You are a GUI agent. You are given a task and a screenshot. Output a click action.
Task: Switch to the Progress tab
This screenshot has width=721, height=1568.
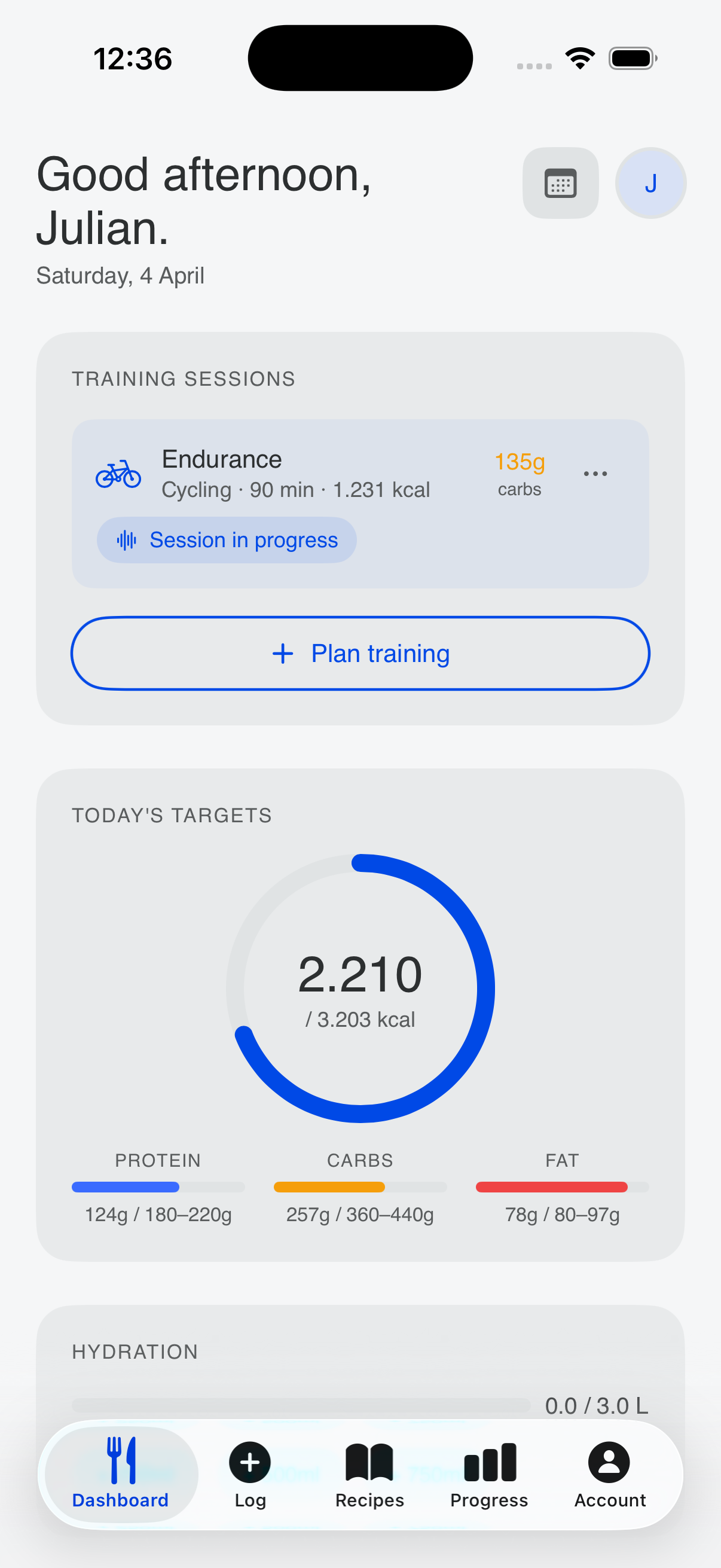click(x=488, y=1476)
